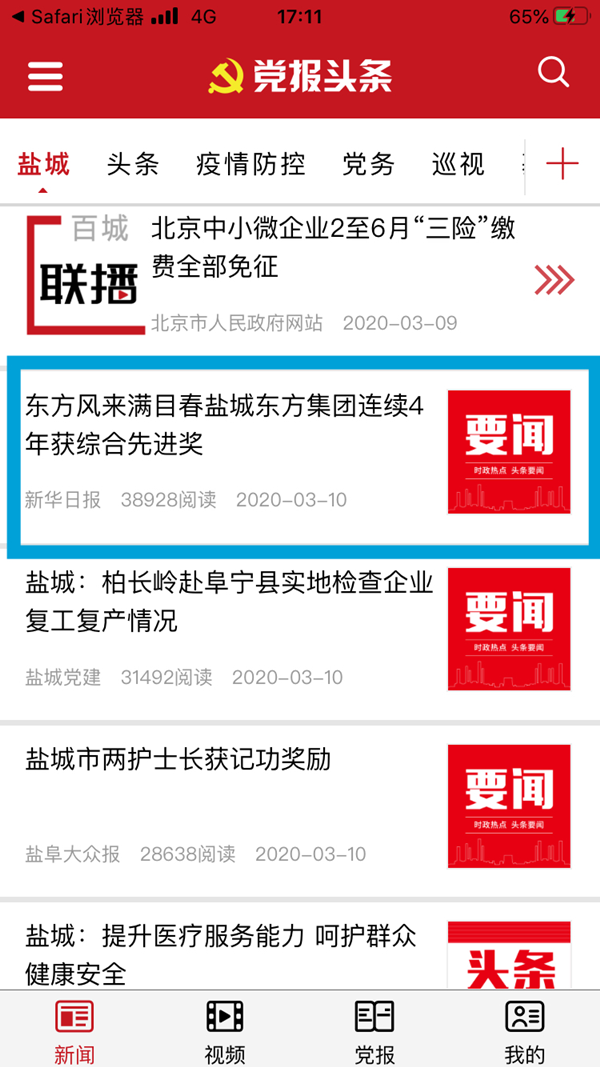View the 盐城市两护士长获记功奖励 story
This screenshot has width=600, height=1067.
[x=178, y=760]
